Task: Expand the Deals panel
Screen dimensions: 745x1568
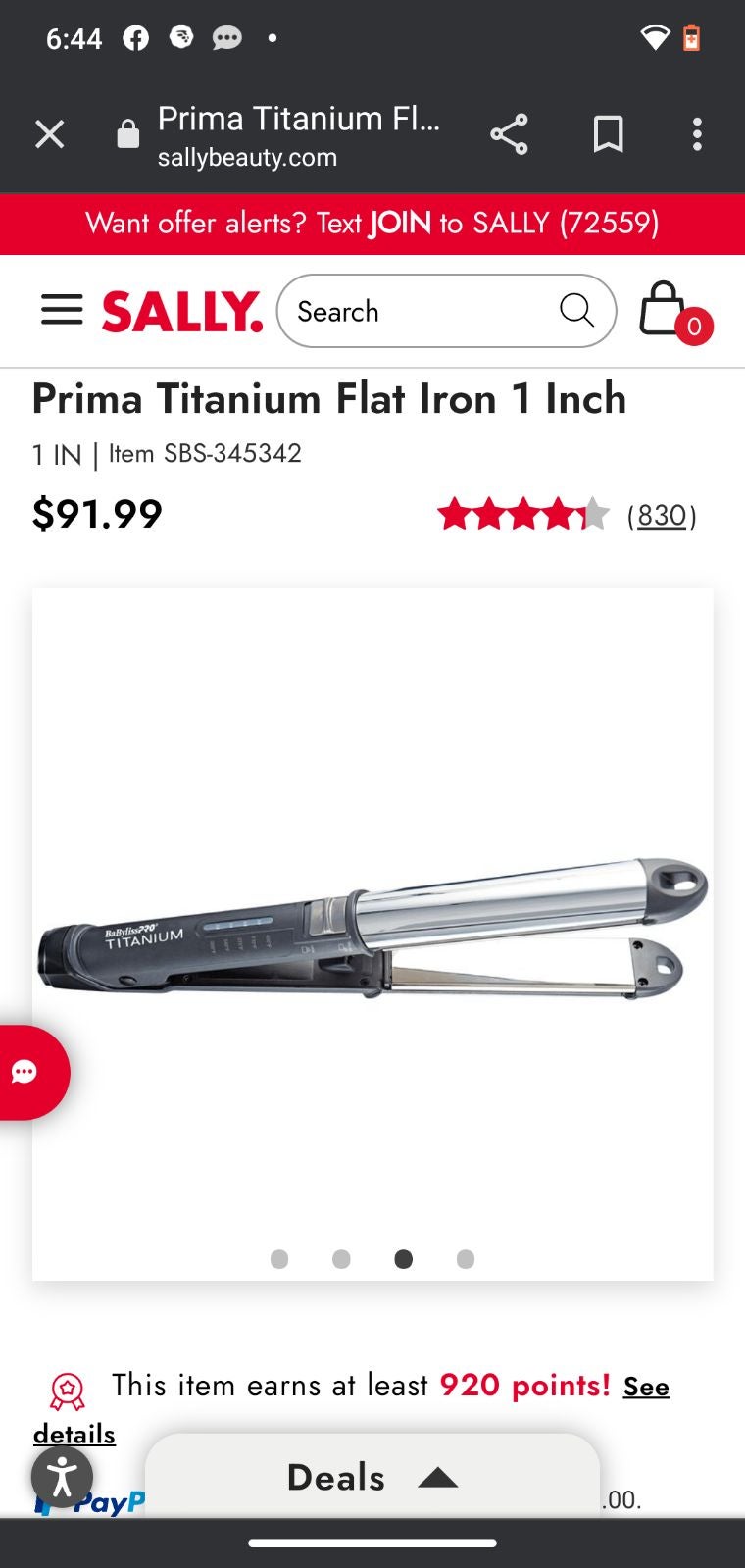Action: click(x=372, y=1477)
